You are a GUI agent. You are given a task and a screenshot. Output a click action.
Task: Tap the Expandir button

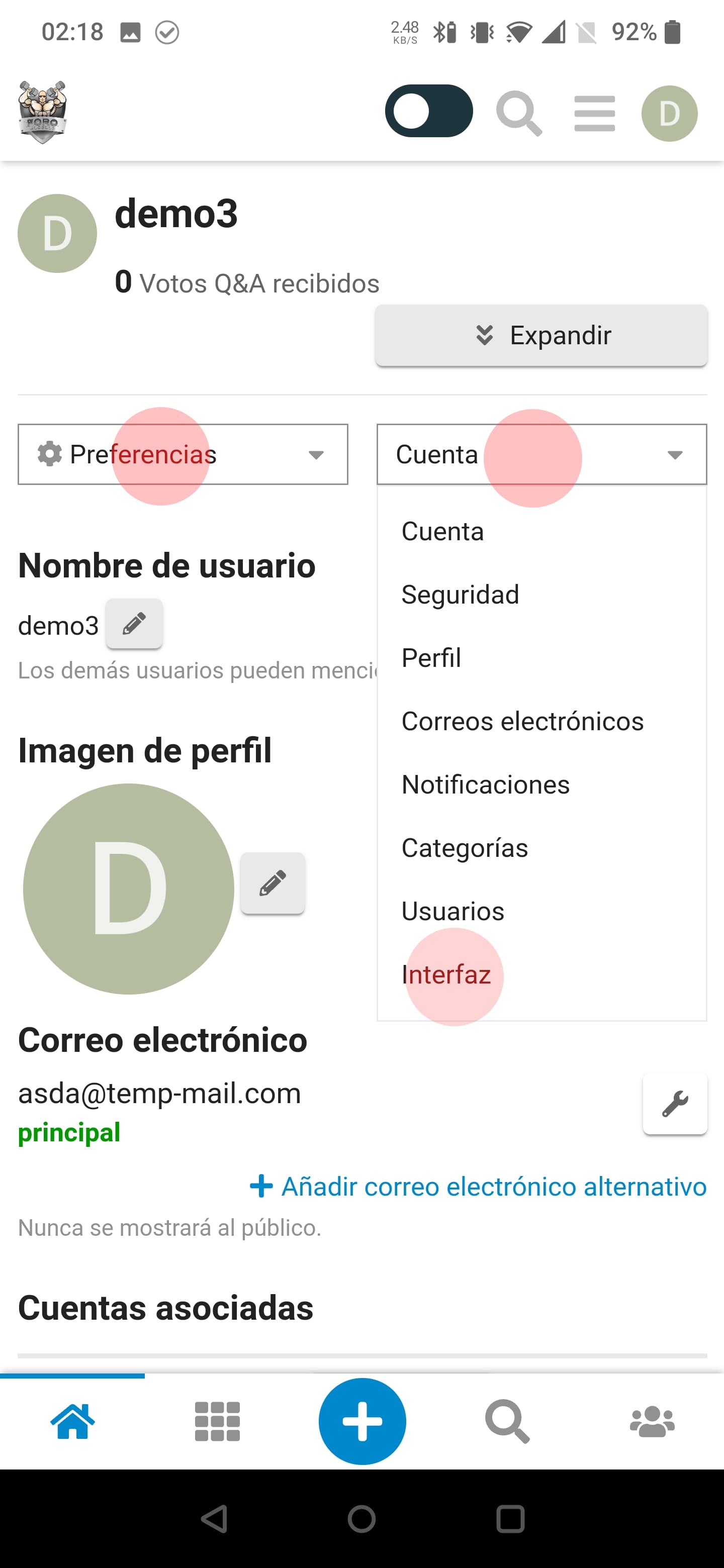pyautogui.click(x=541, y=335)
